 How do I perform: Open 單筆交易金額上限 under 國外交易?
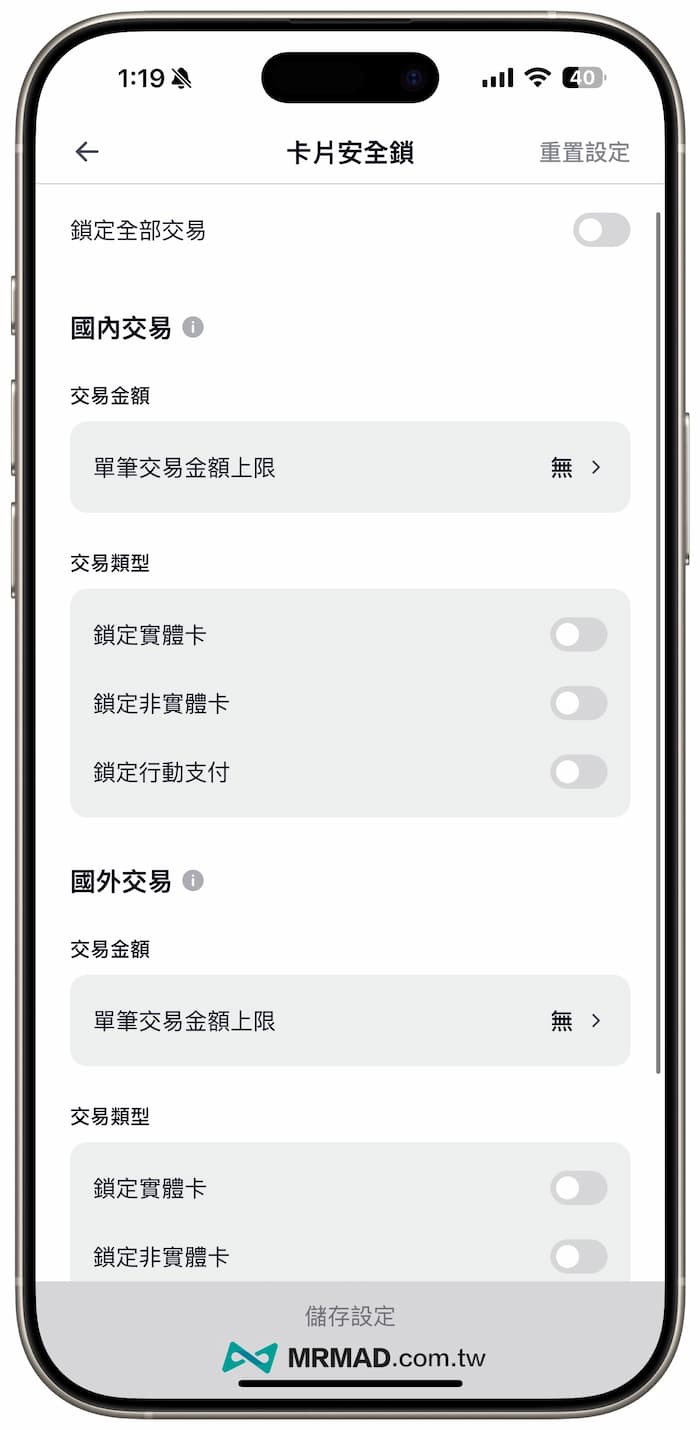[x=350, y=1020]
